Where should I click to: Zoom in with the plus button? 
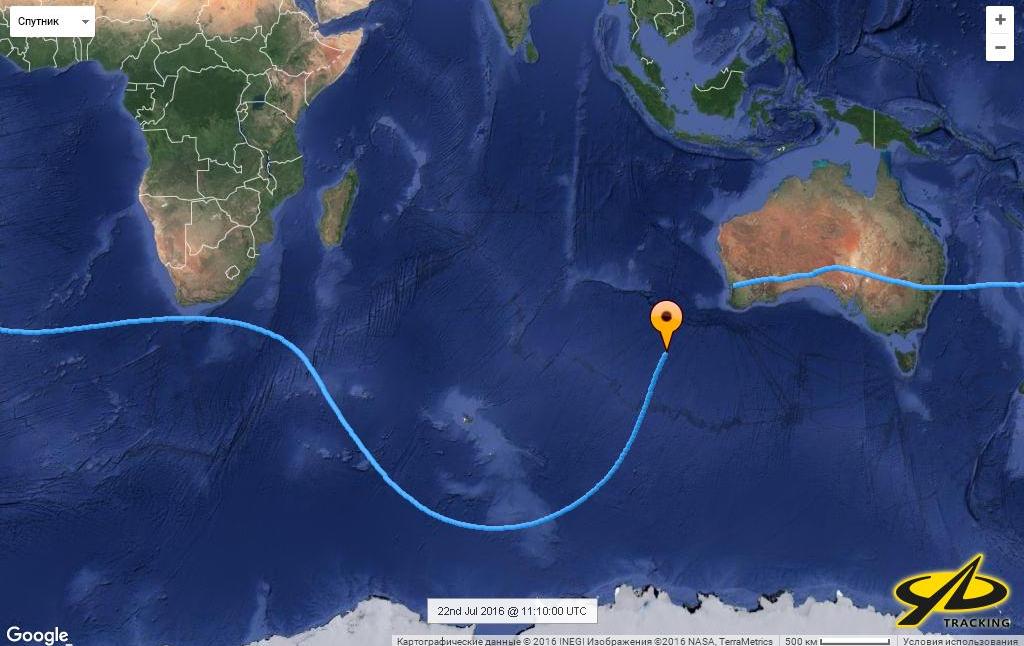(x=999, y=20)
